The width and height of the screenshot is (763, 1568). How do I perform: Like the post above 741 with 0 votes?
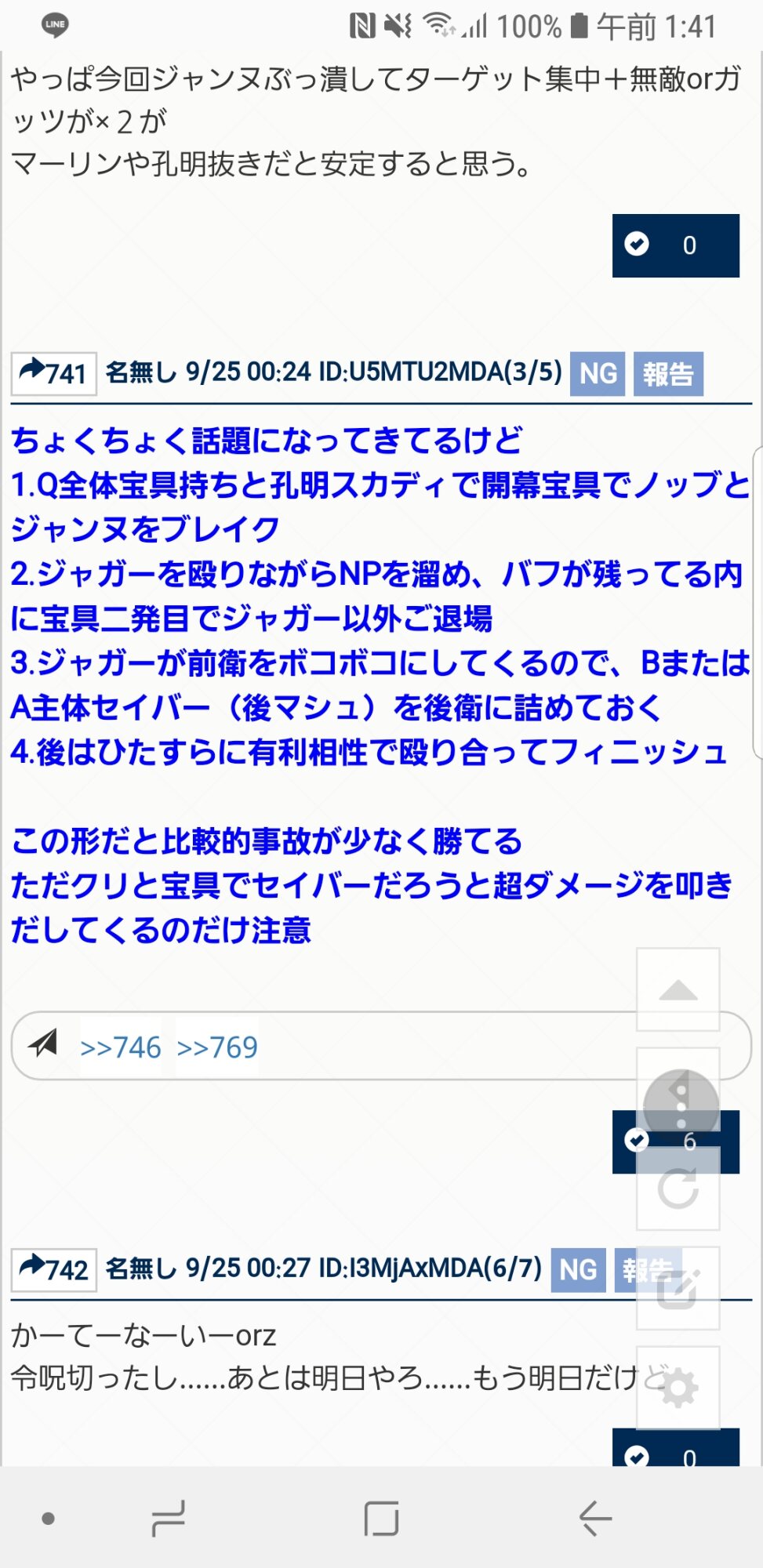coord(675,245)
